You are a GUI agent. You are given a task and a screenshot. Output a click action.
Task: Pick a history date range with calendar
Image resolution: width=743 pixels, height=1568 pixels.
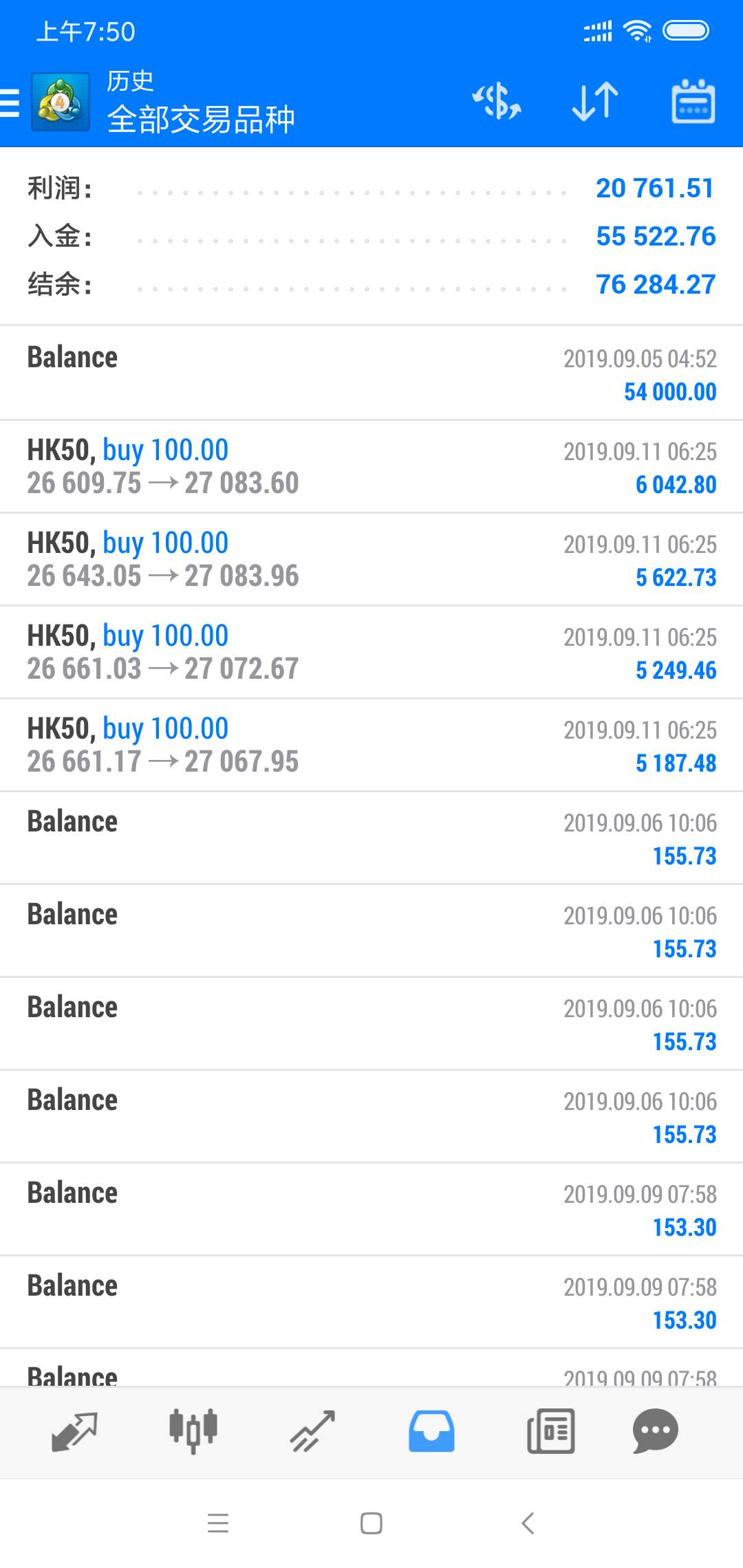pyautogui.click(x=693, y=102)
